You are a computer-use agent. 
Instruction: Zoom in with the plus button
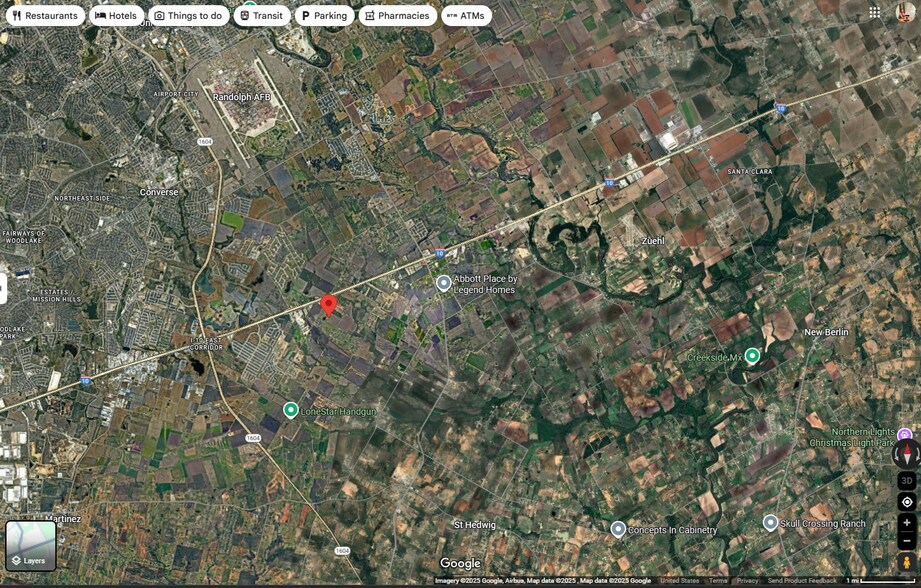907,522
